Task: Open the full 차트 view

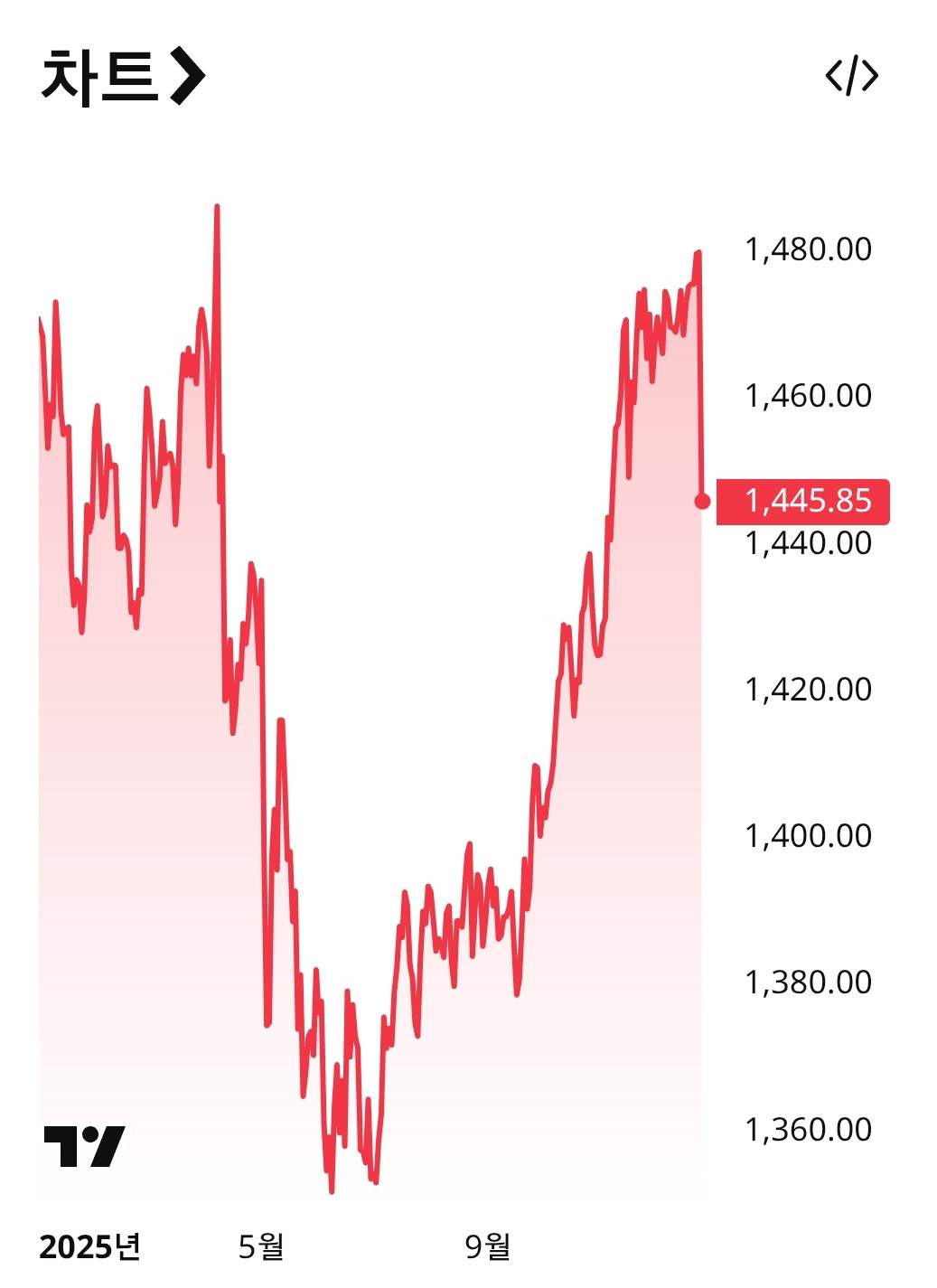Action: click(123, 76)
